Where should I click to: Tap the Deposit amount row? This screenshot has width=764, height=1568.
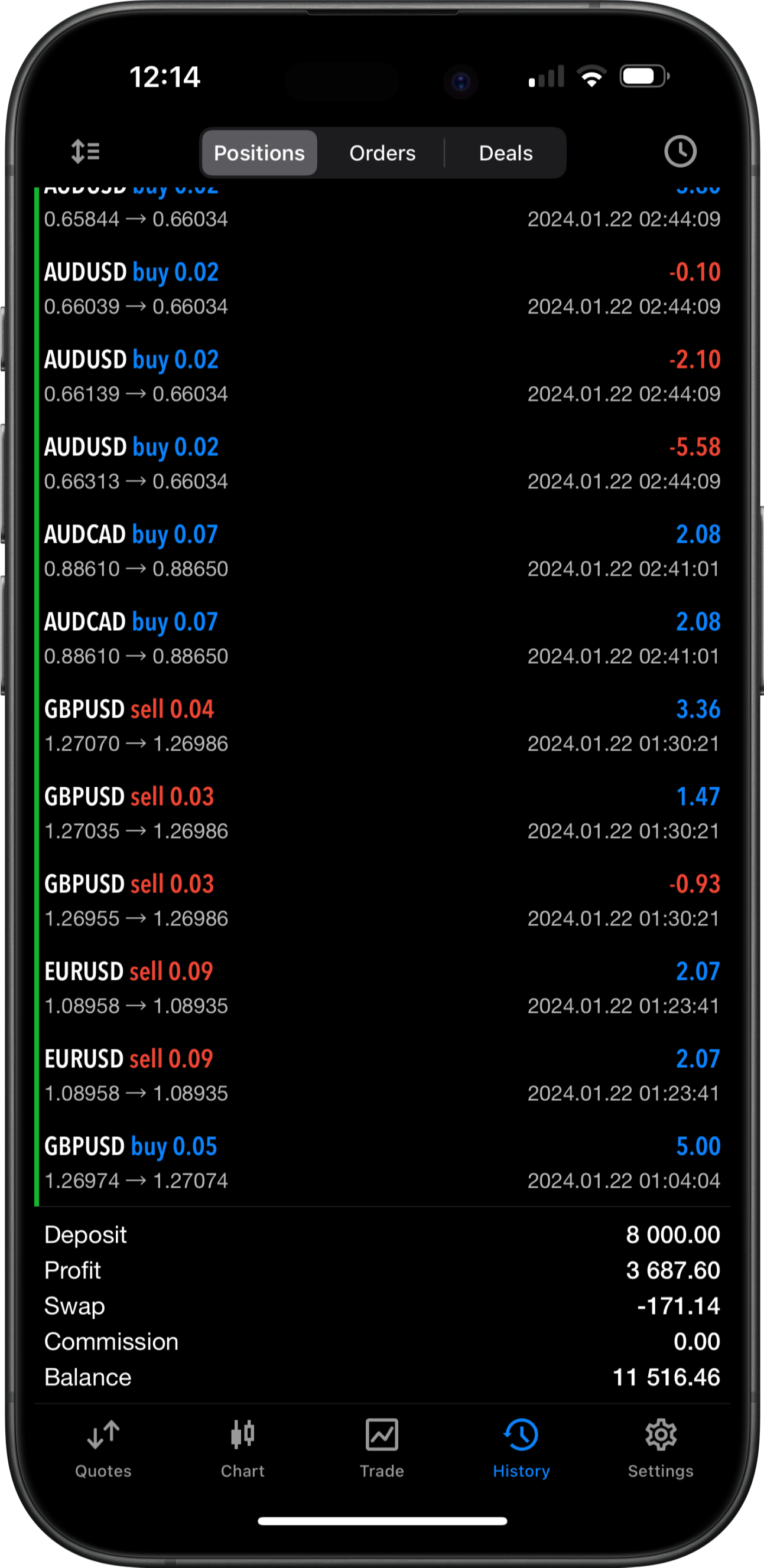point(382,1234)
